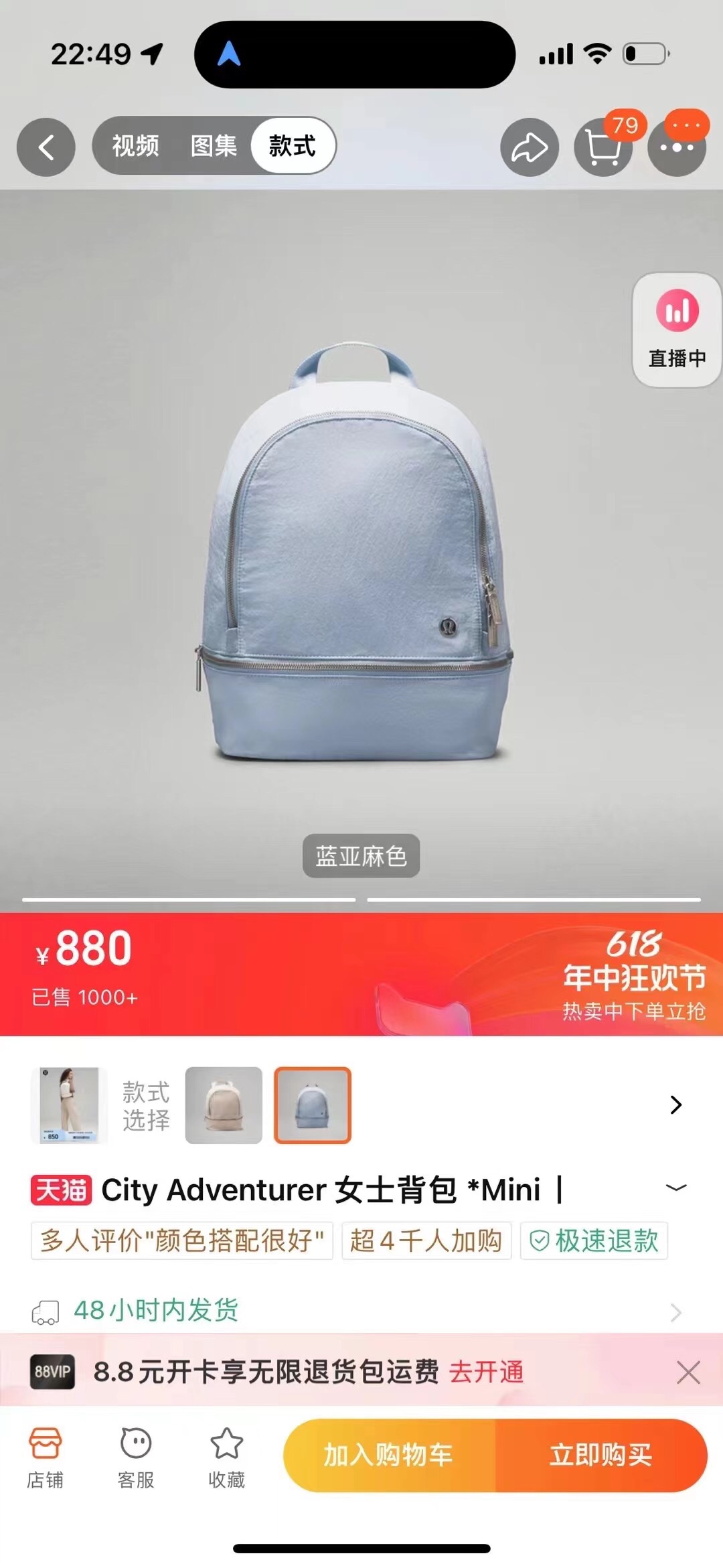Select the blue backpack style thumbnail
Screen dimensions: 723x1568
[313, 1105]
